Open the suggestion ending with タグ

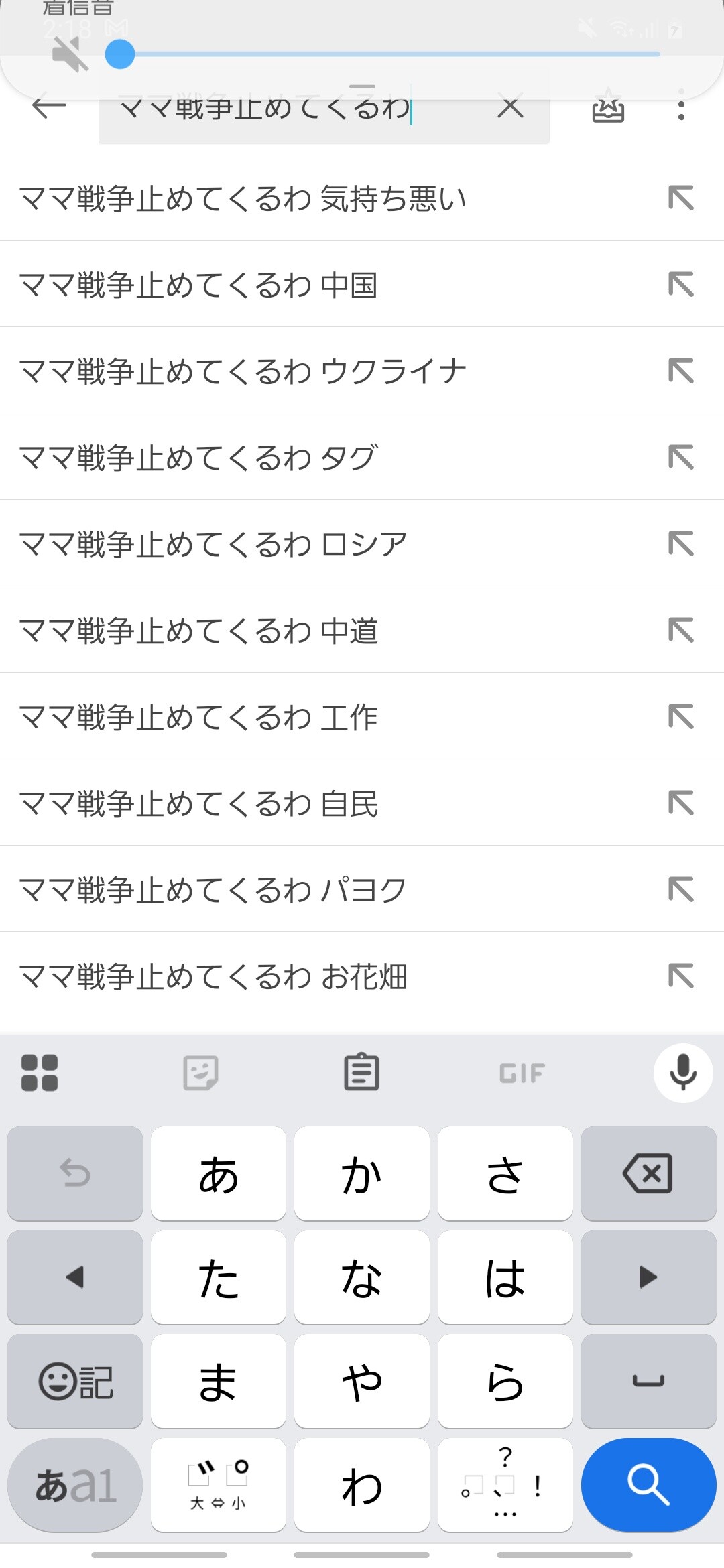coord(198,458)
